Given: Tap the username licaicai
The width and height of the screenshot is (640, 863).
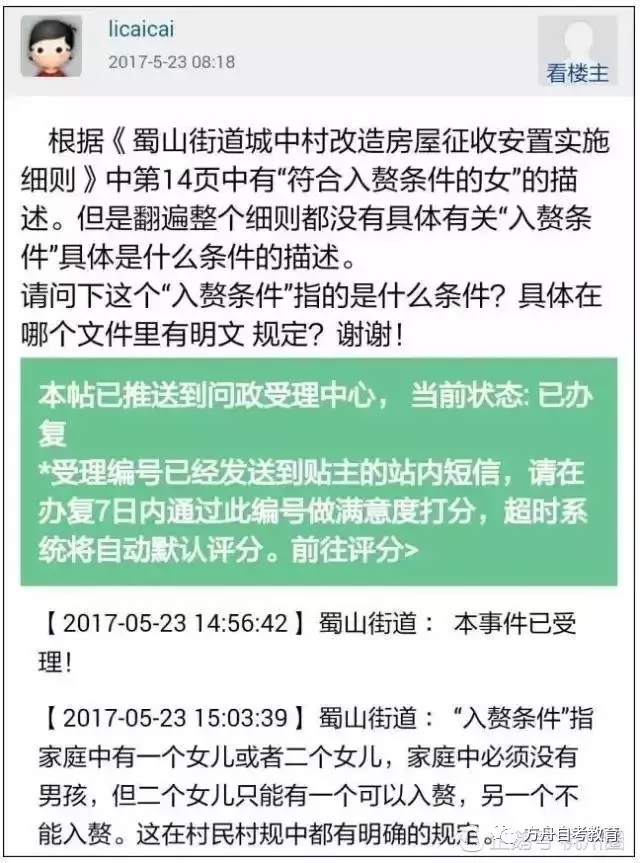Looking at the screenshot, I should [x=141, y=30].
